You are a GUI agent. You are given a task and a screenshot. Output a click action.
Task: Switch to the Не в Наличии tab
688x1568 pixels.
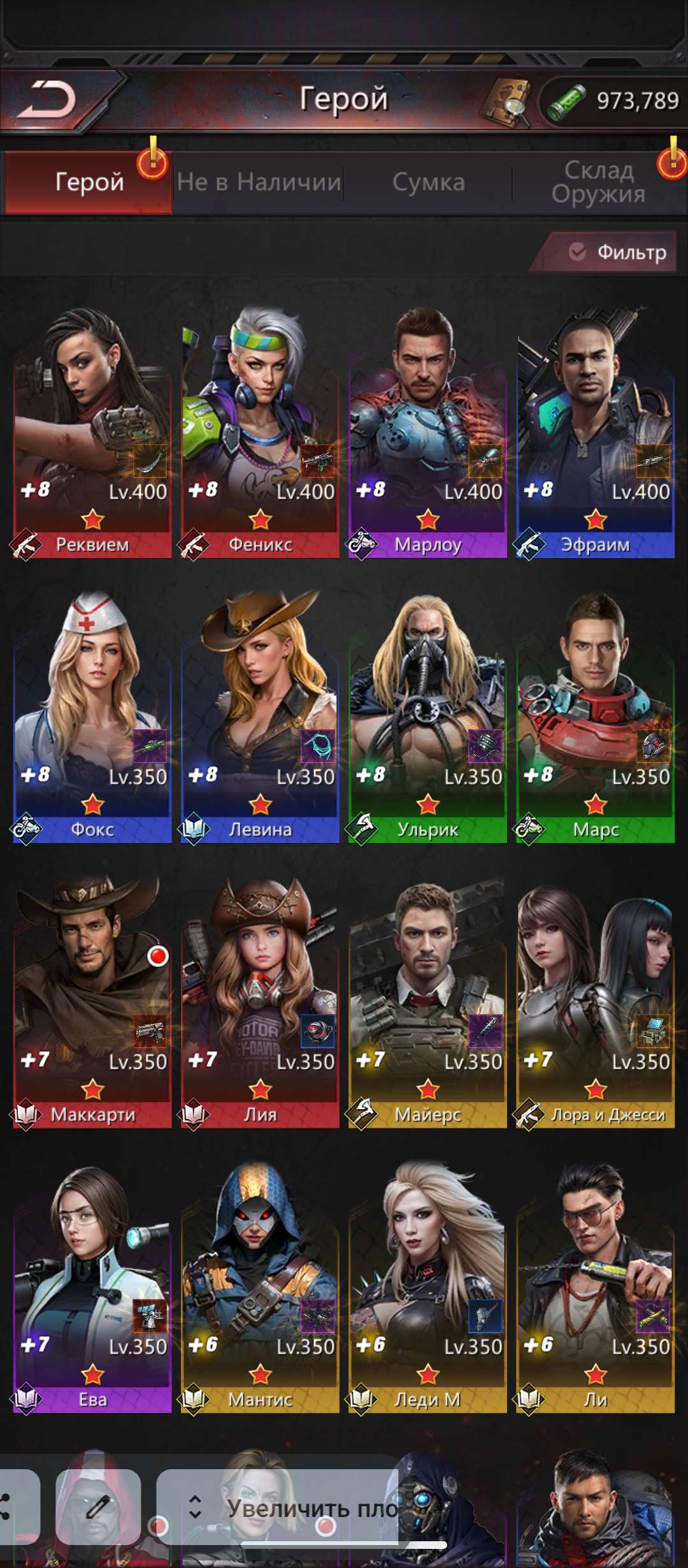tap(258, 182)
